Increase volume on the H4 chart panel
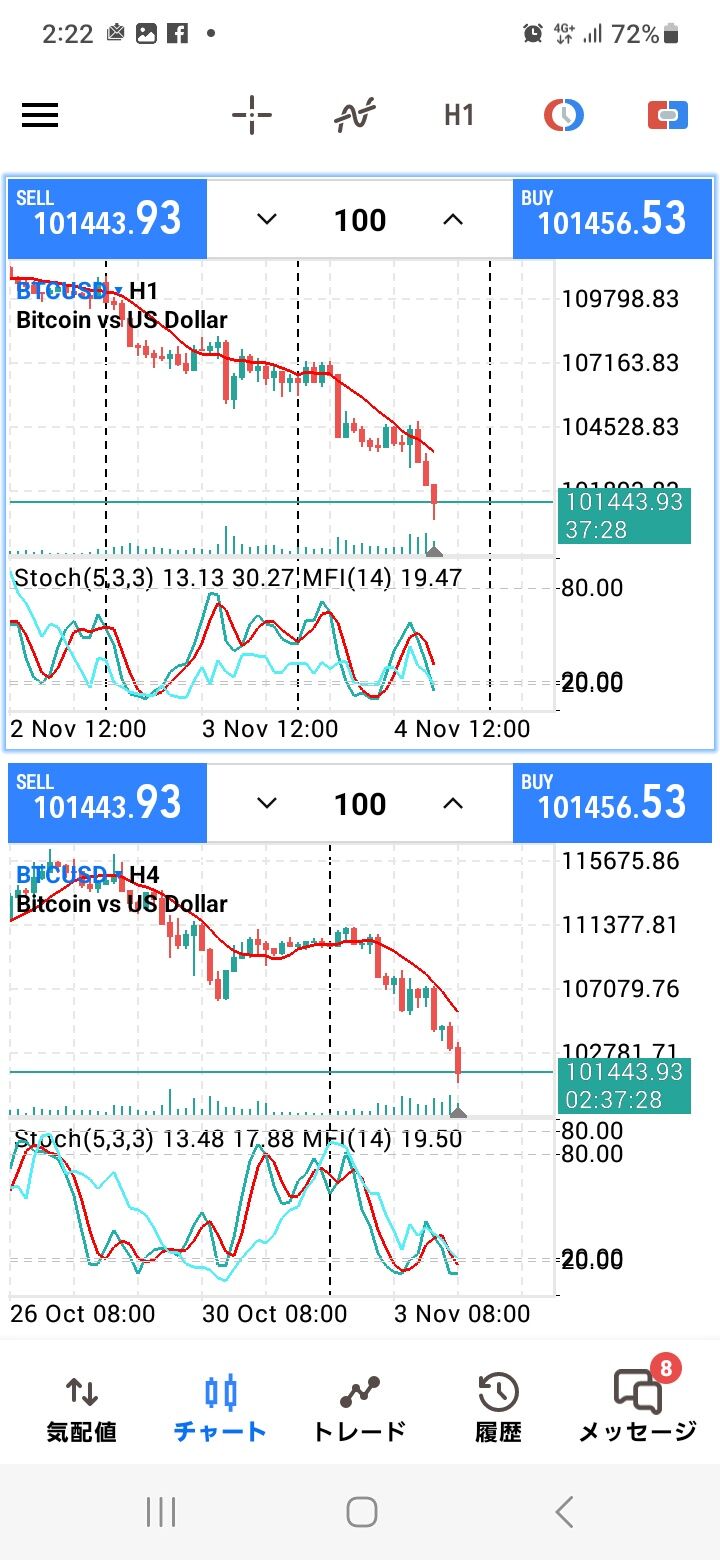Screen dimensions: 720x1560 453,803
